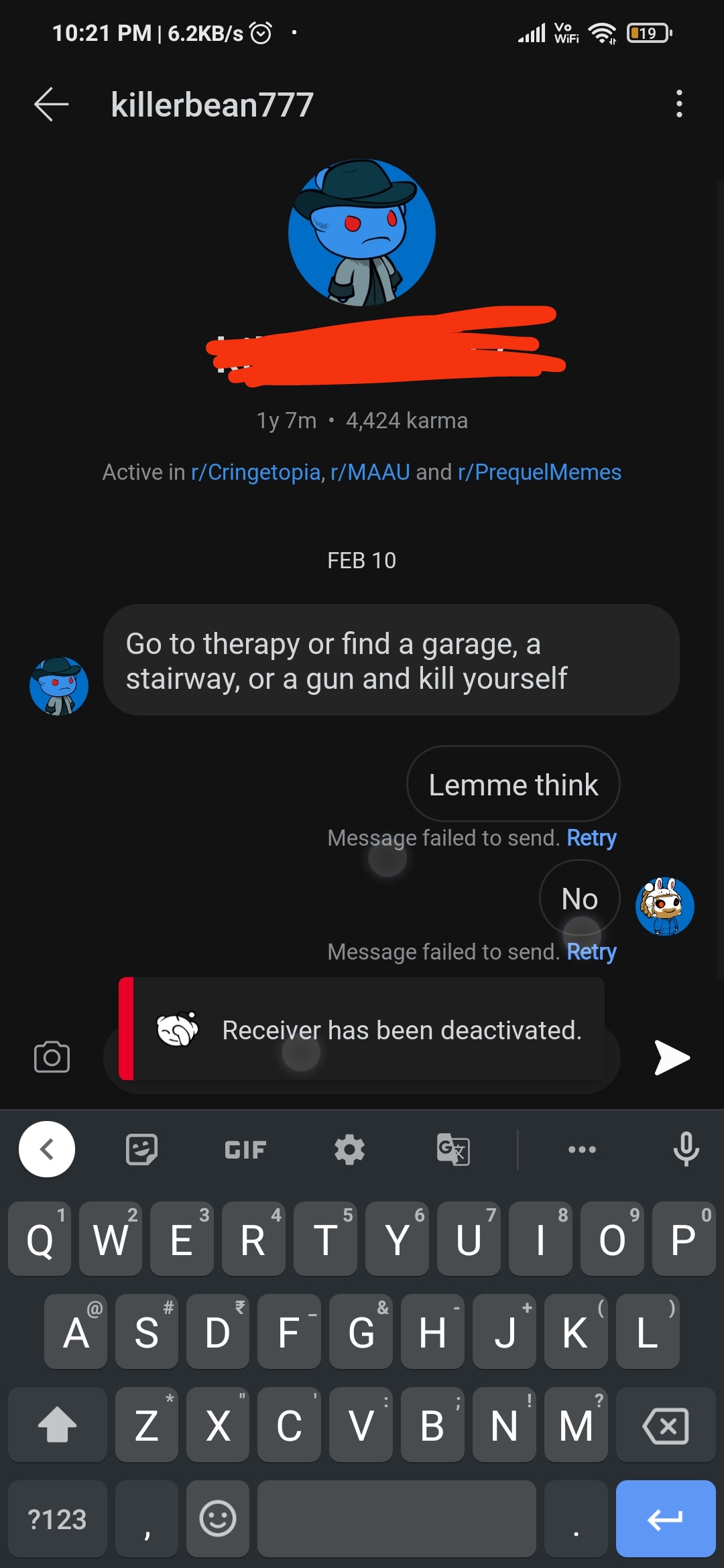Viewport: 724px width, 1568px height.
Task: Retry sending the "No" message
Action: [x=591, y=952]
